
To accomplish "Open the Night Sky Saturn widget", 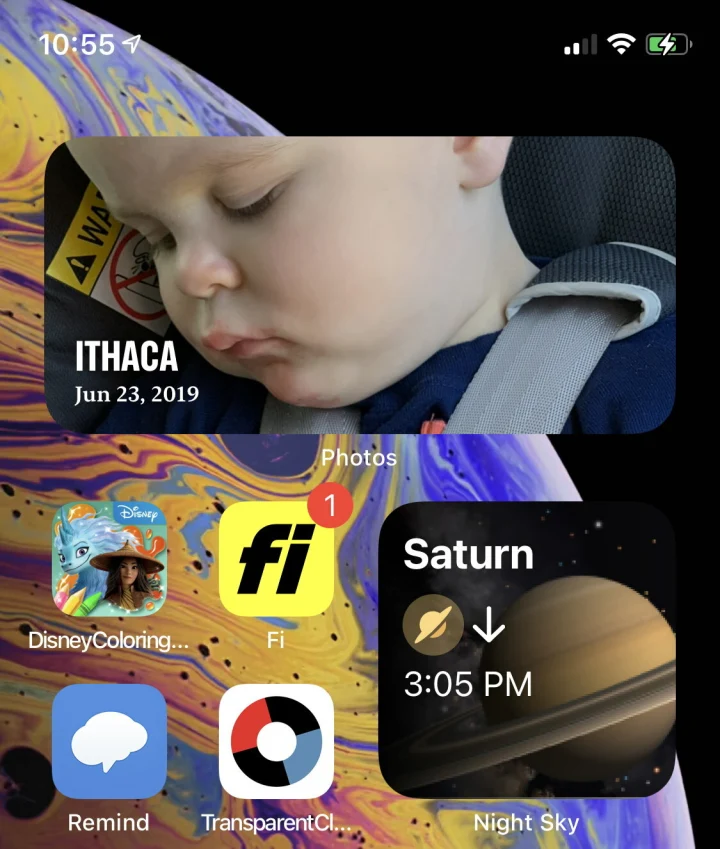I will (x=527, y=648).
